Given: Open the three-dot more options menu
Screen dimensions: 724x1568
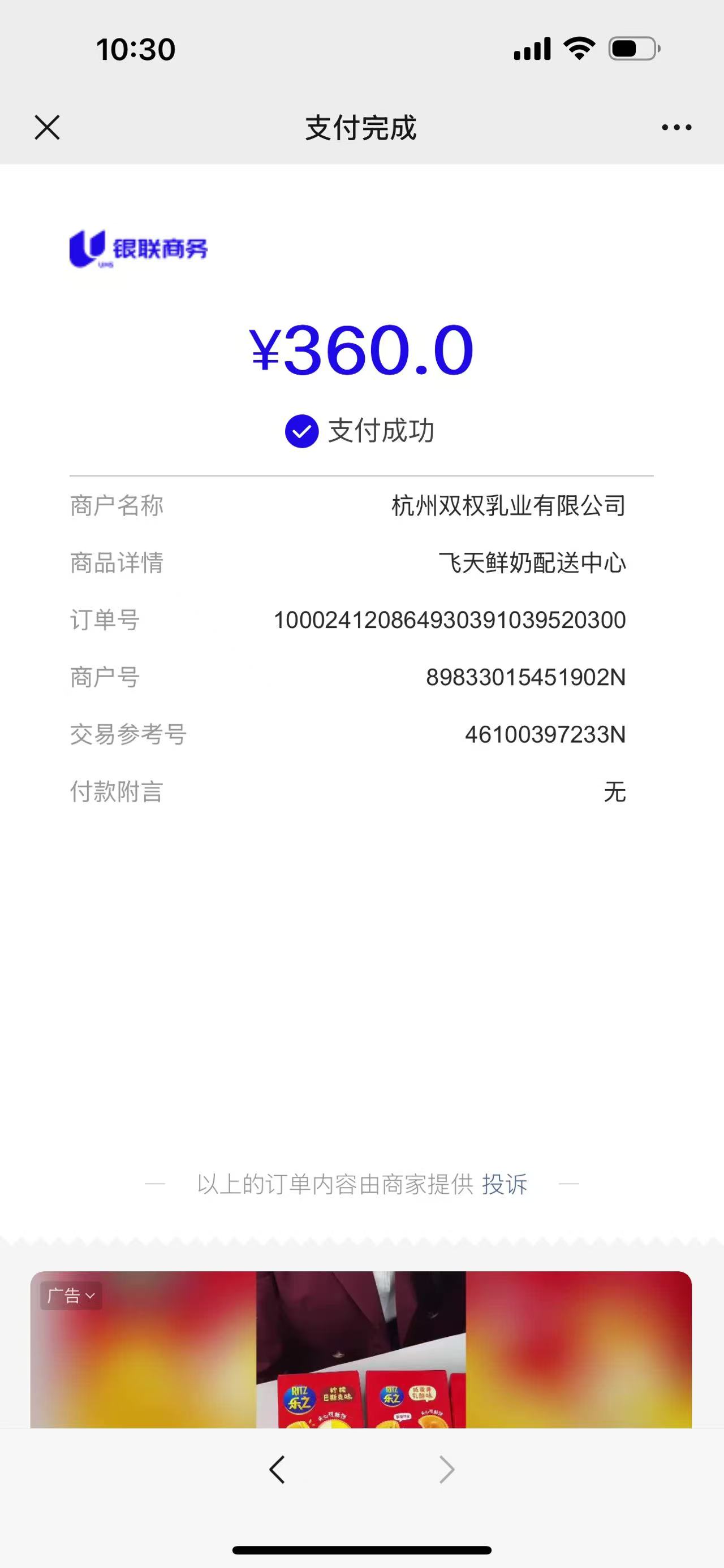Looking at the screenshot, I should tap(676, 128).
